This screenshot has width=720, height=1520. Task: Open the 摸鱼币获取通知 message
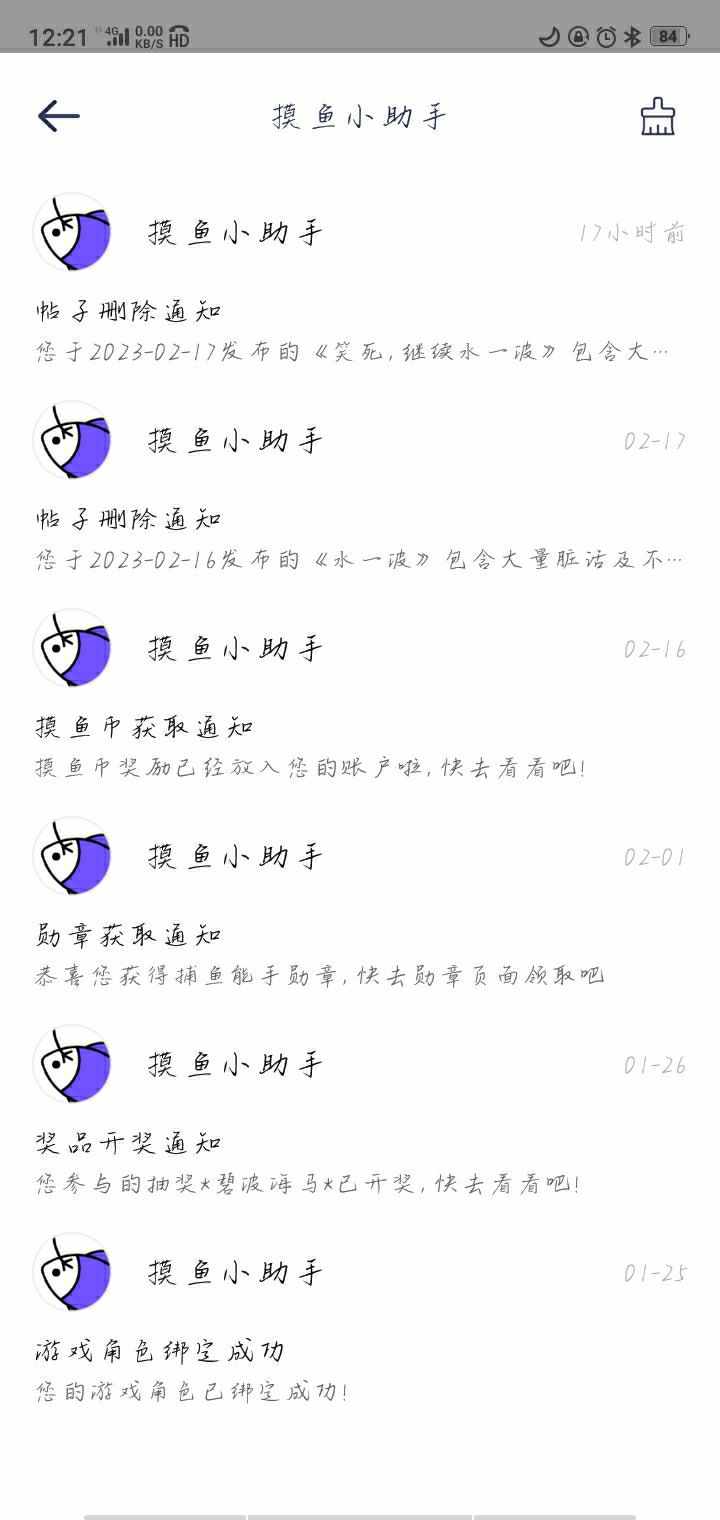click(x=360, y=698)
